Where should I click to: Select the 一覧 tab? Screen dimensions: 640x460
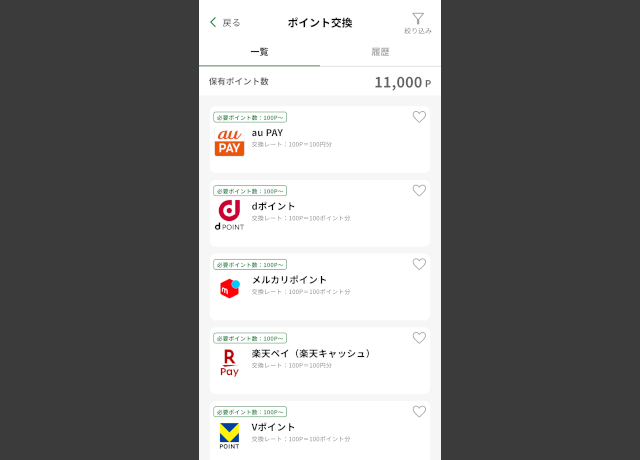click(259, 51)
